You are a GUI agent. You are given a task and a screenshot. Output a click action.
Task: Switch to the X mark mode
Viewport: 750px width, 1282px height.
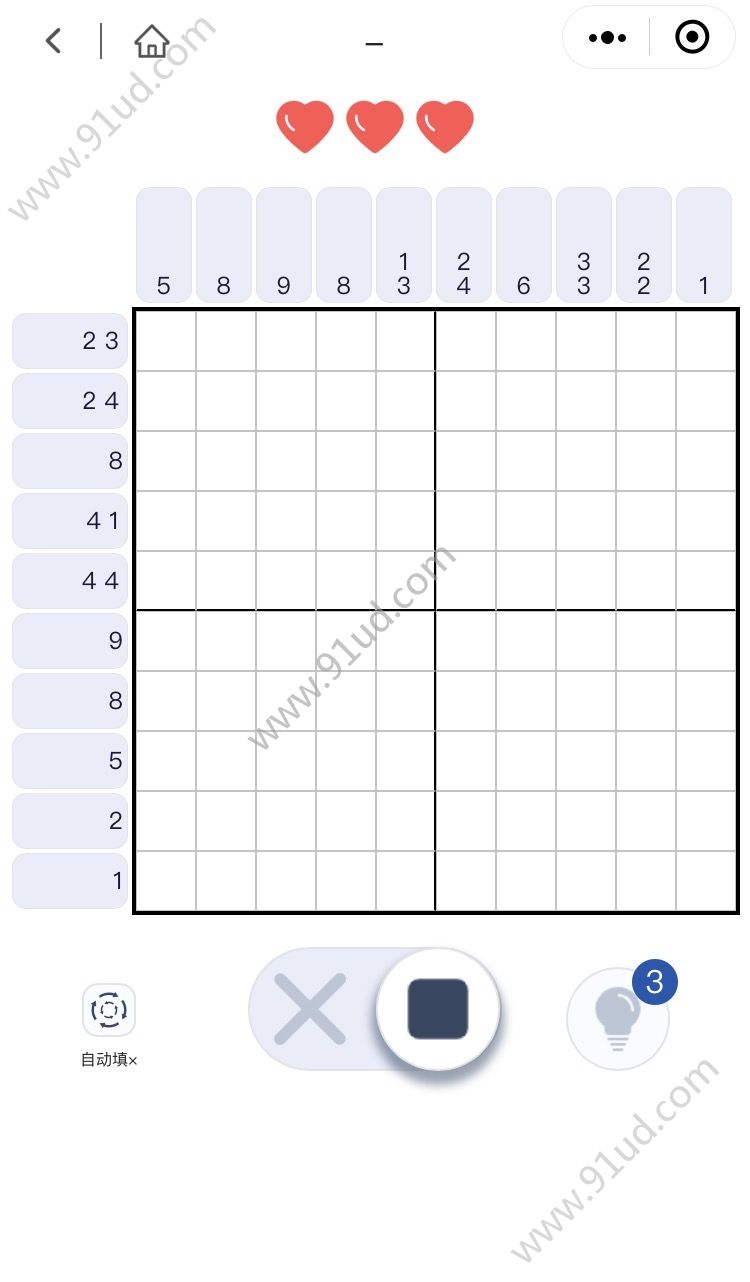point(310,1009)
